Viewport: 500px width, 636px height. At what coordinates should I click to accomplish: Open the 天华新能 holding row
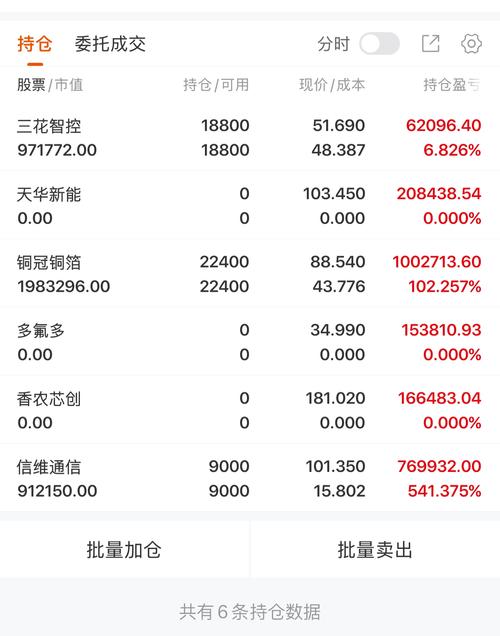pyautogui.click(x=250, y=206)
